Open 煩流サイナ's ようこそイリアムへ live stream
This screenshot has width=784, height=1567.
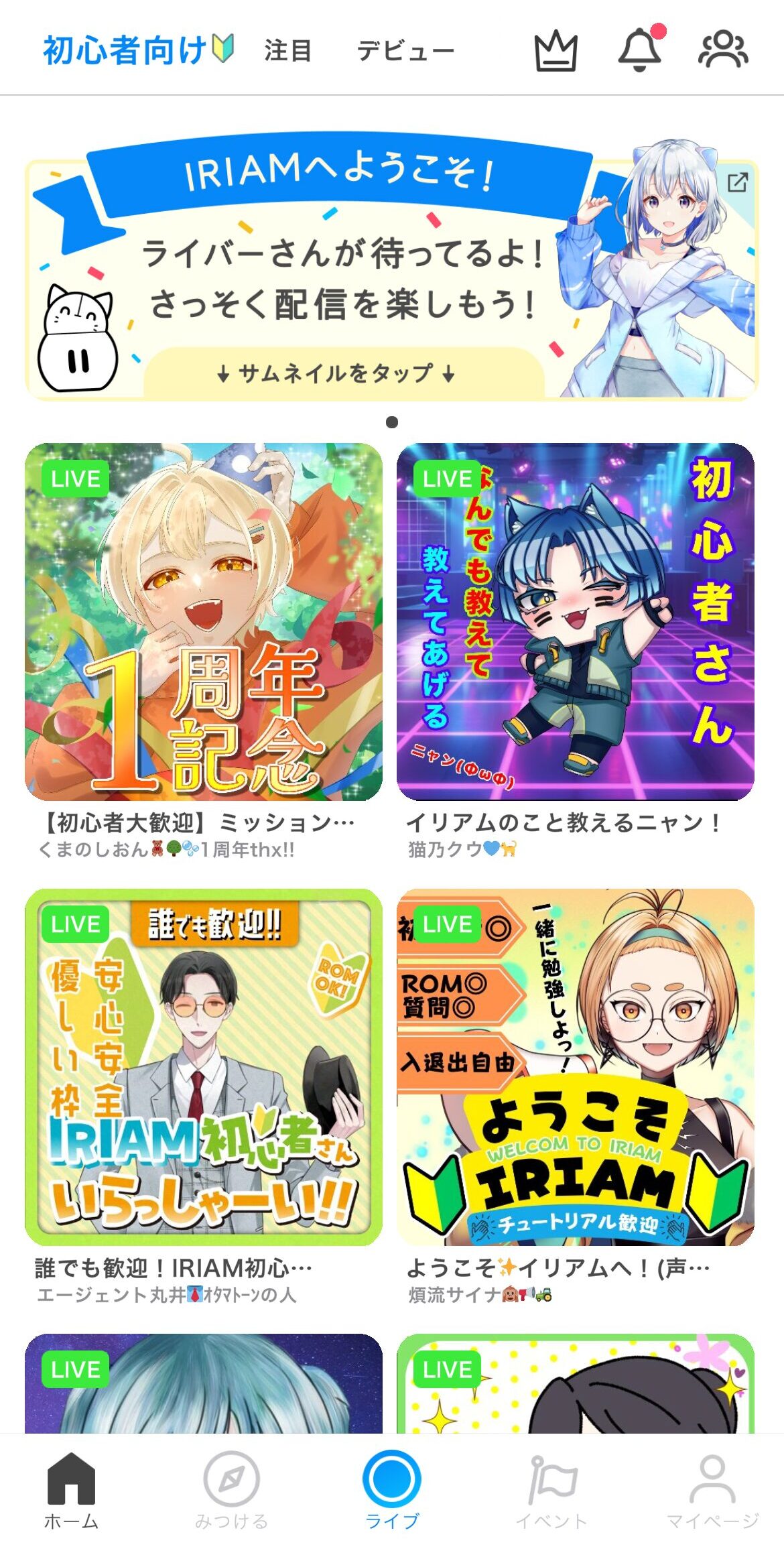575,1067
